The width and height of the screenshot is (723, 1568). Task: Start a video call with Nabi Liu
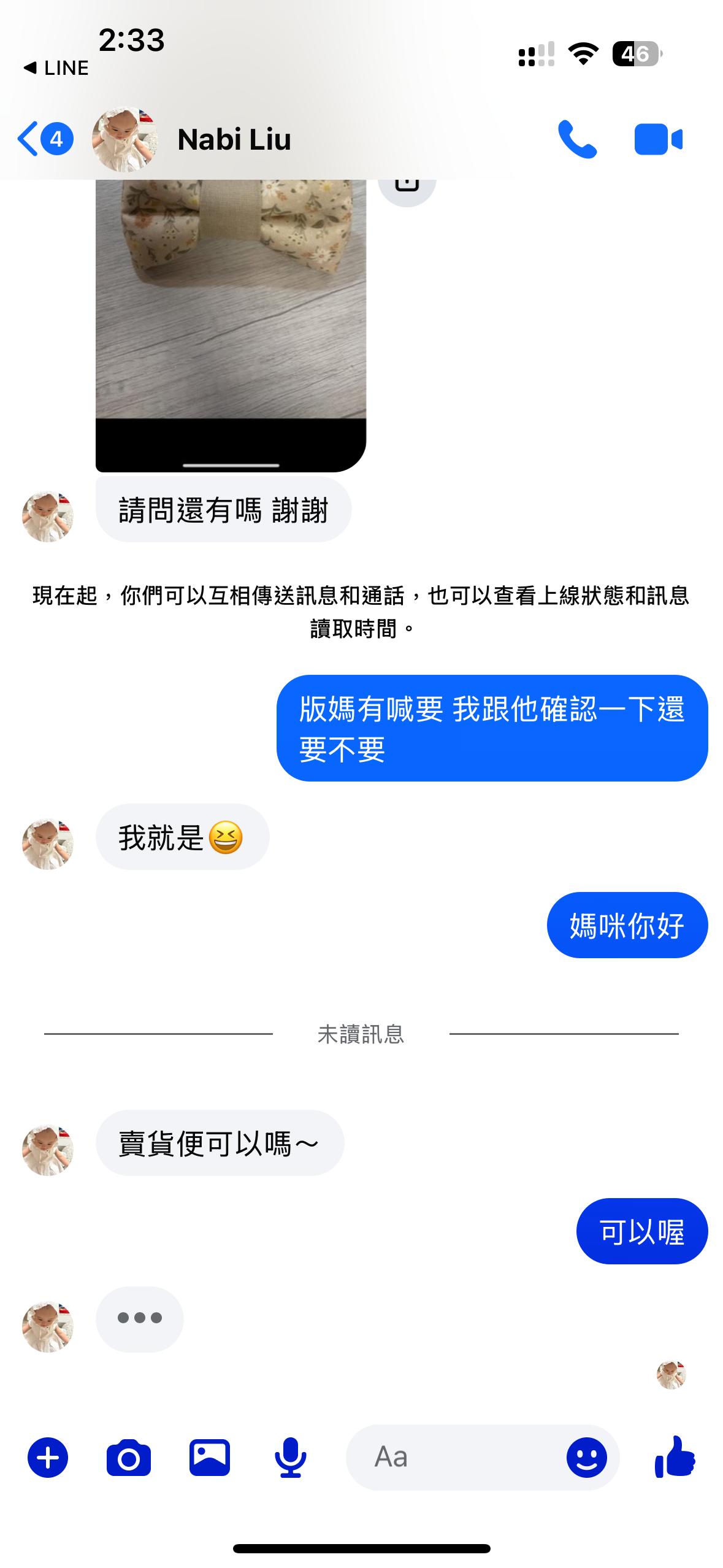[x=658, y=139]
